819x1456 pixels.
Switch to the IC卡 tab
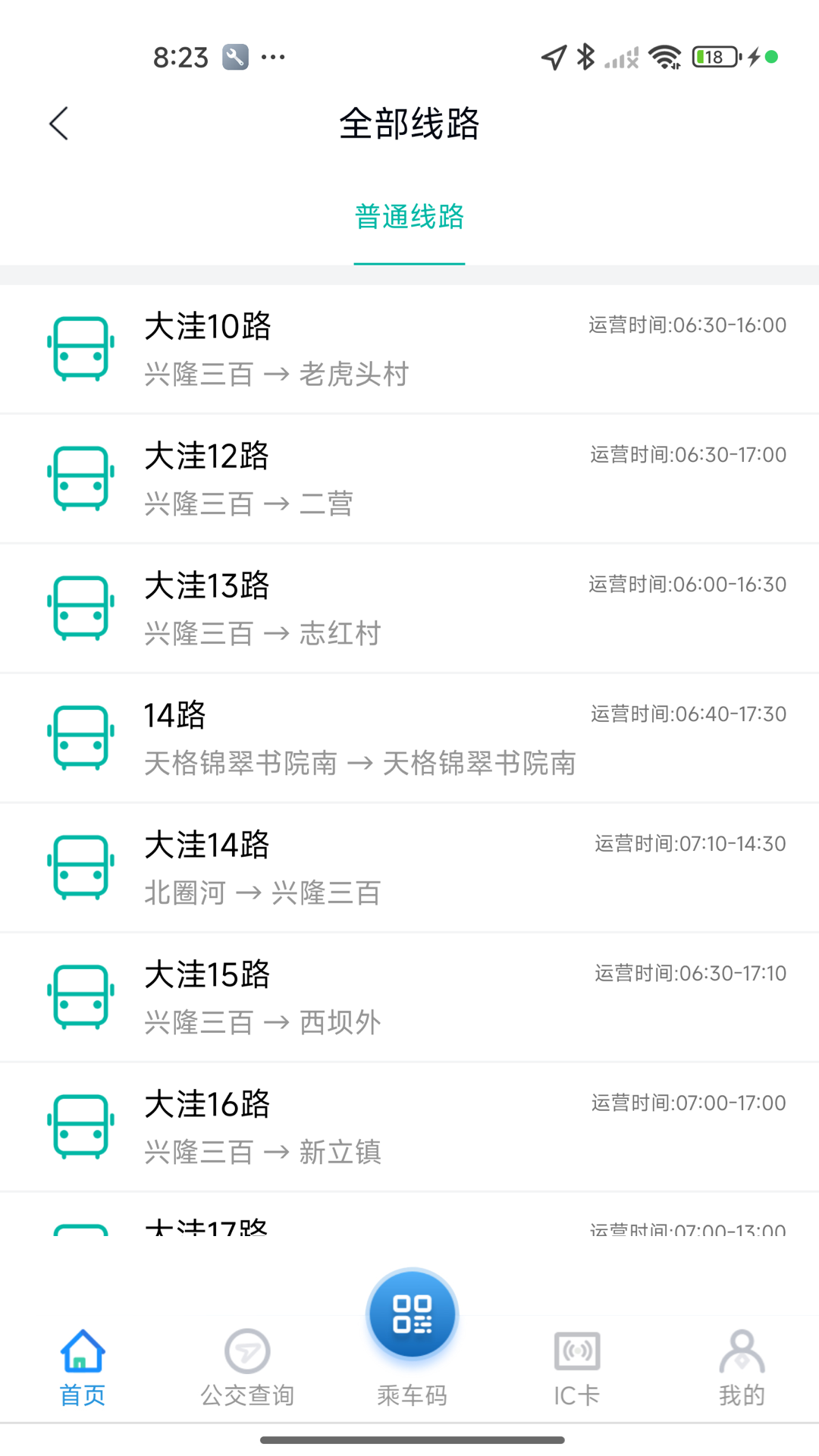click(x=576, y=1367)
